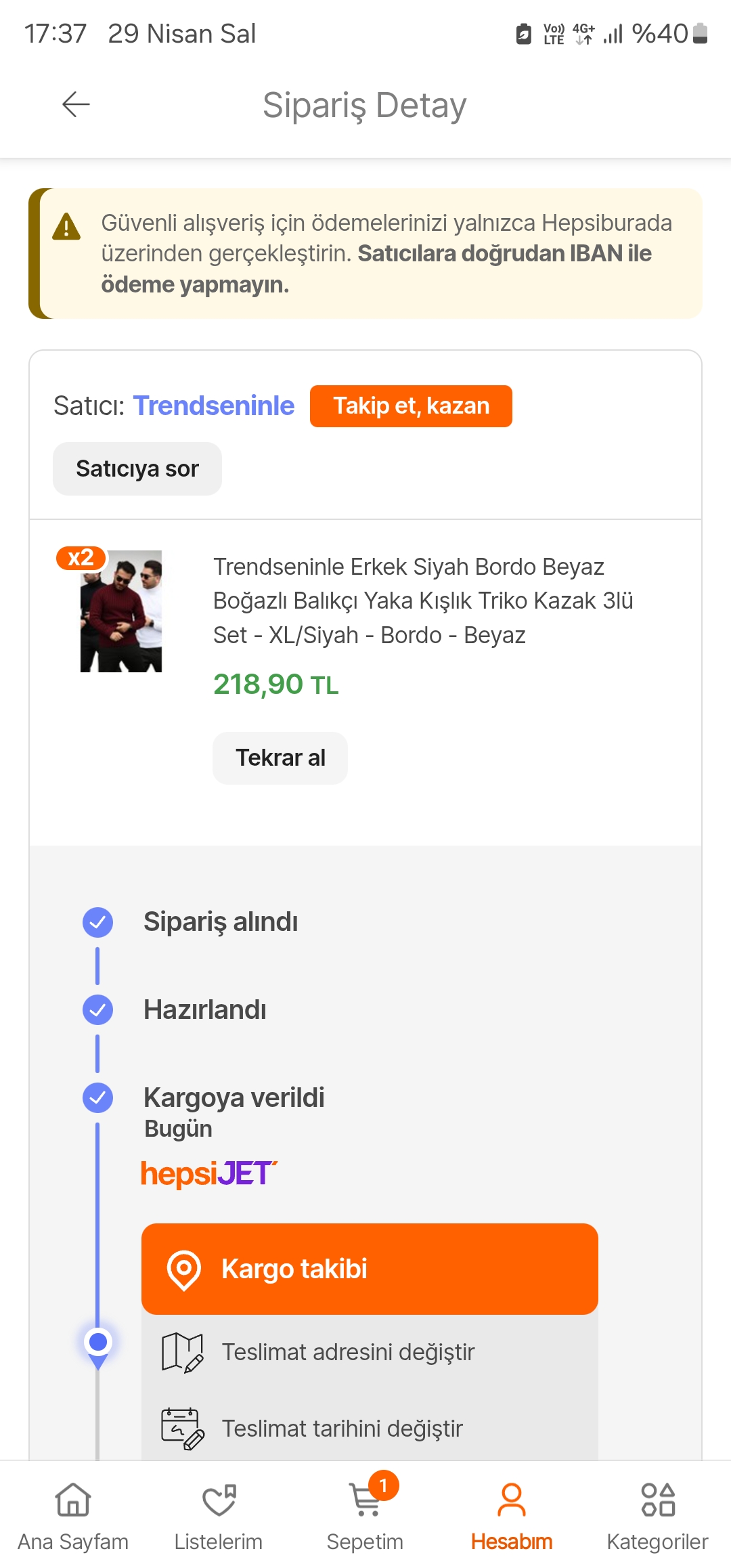Go to the Hesabım tab
This screenshot has width=731, height=1568.
512,1515
